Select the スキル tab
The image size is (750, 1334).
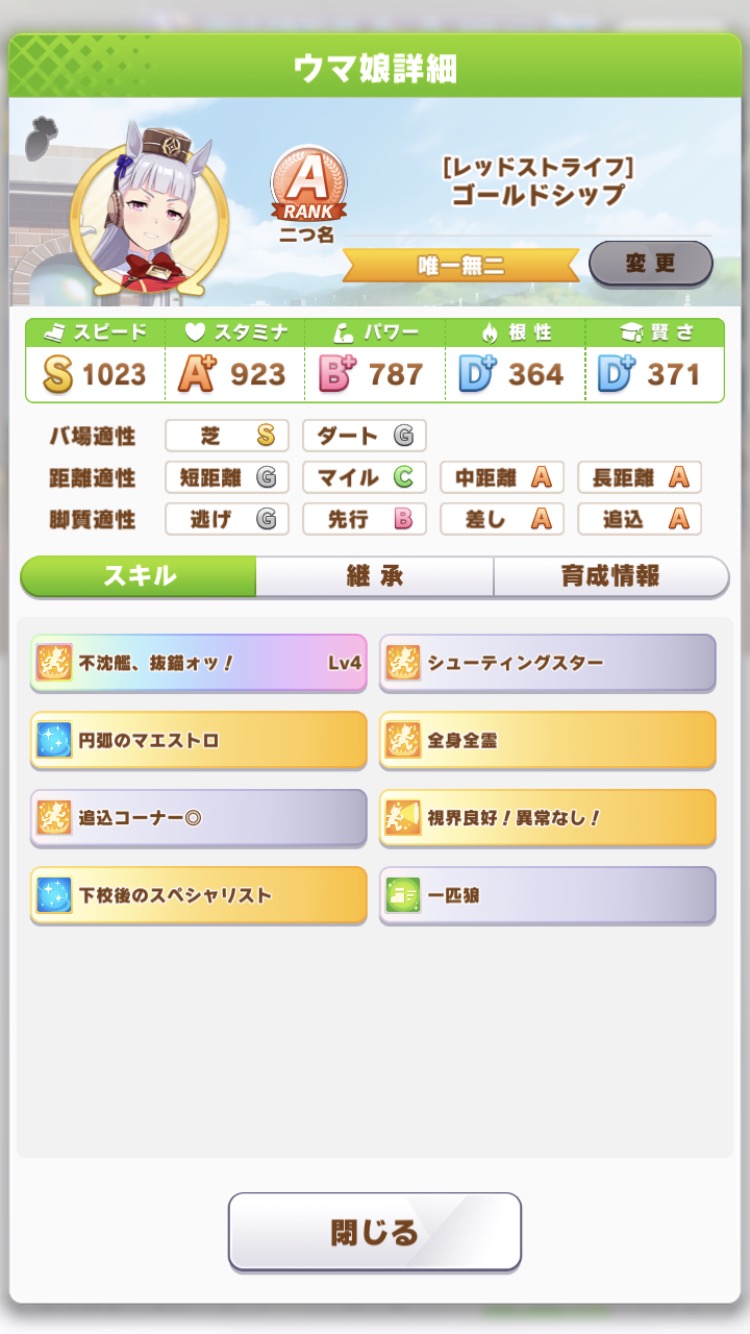point(139,577)
